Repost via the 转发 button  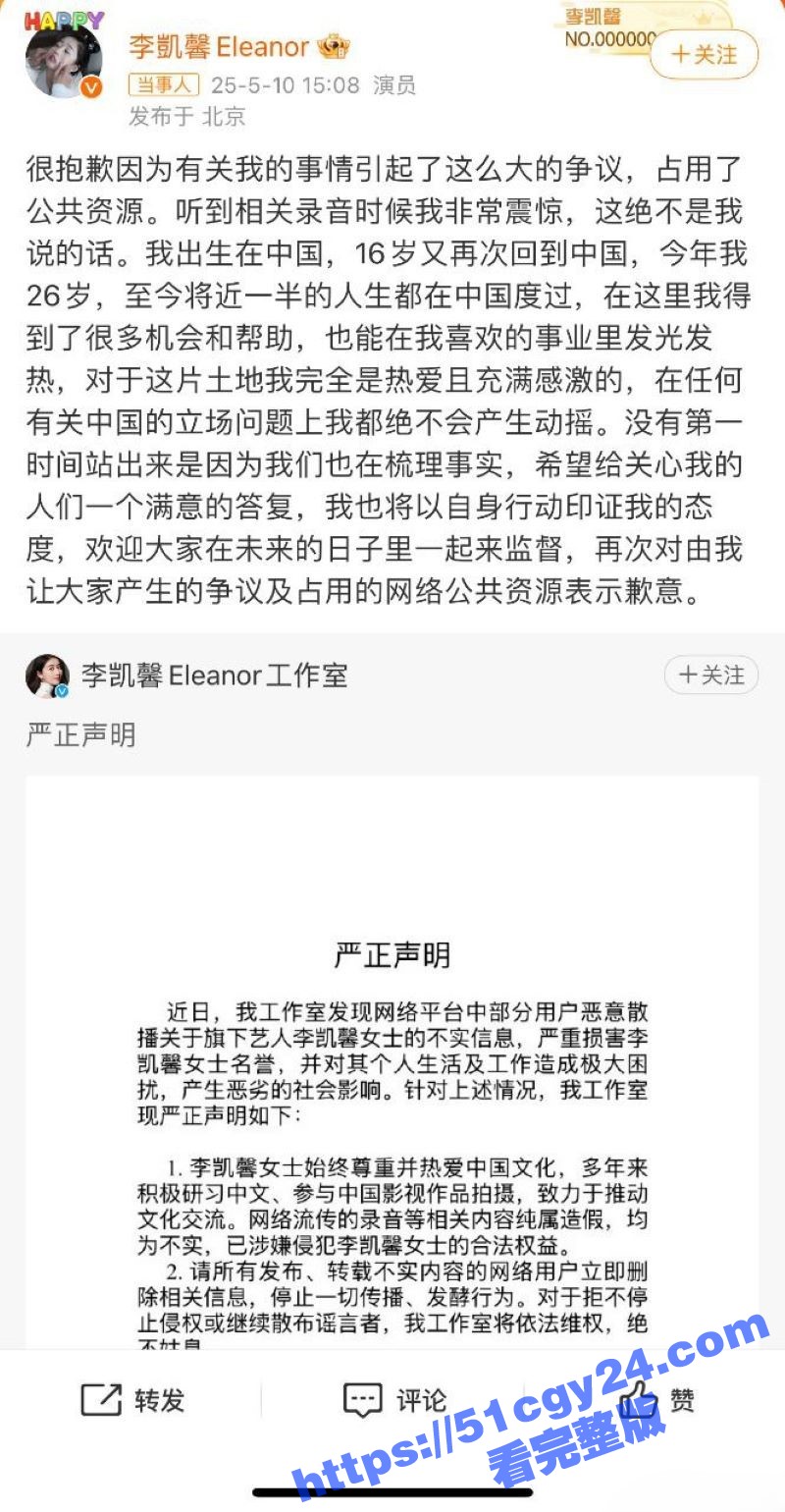(132, 1400)
